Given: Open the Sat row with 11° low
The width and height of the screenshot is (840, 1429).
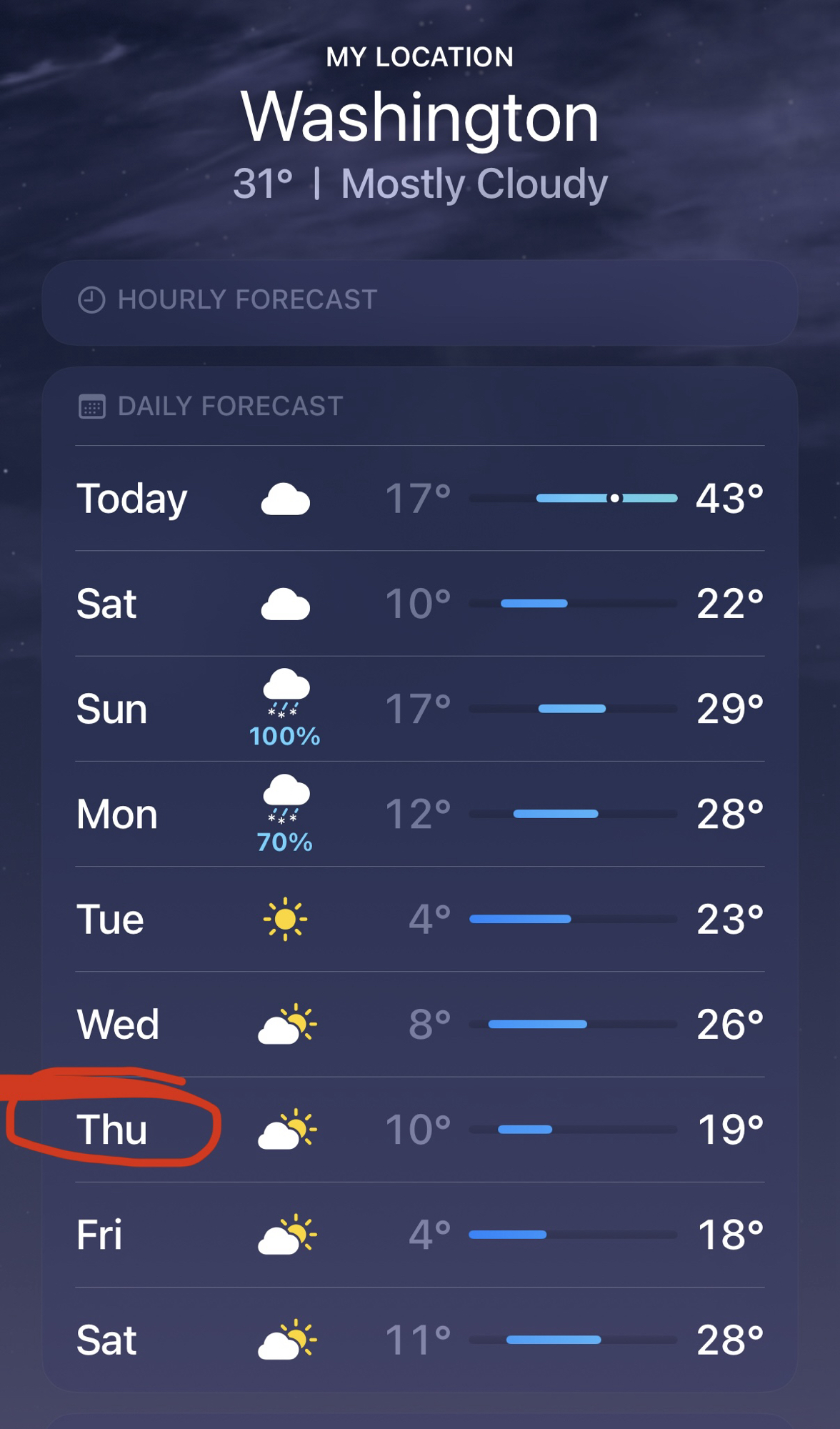Looking at the screenshot, I should (419, 1340).
